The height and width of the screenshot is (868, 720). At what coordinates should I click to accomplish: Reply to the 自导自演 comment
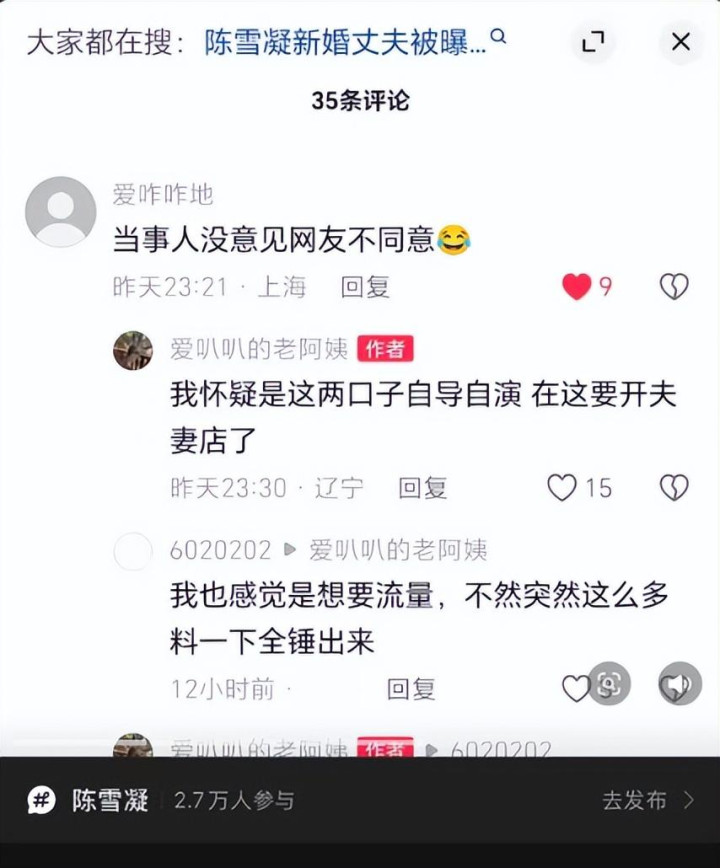422,487
